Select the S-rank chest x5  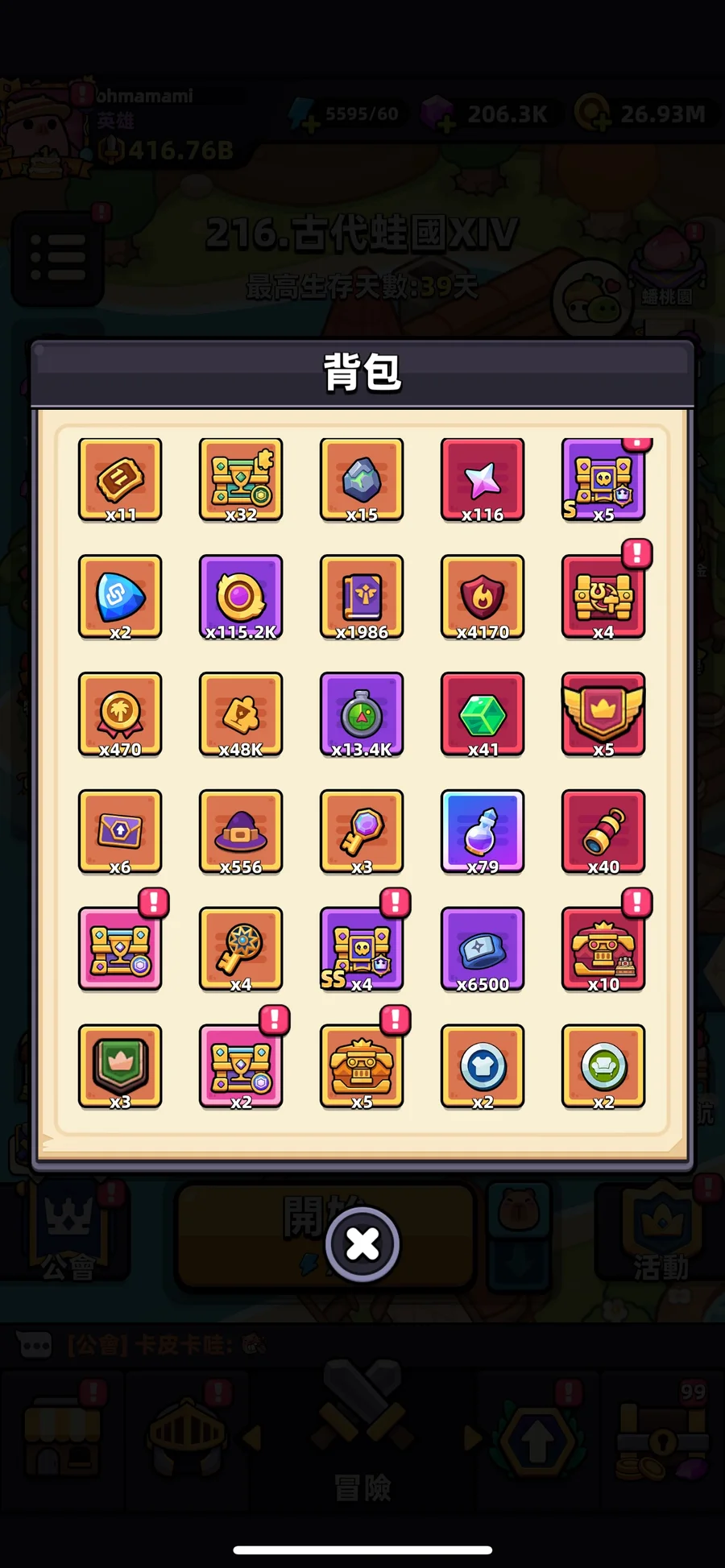click(603, 479)
